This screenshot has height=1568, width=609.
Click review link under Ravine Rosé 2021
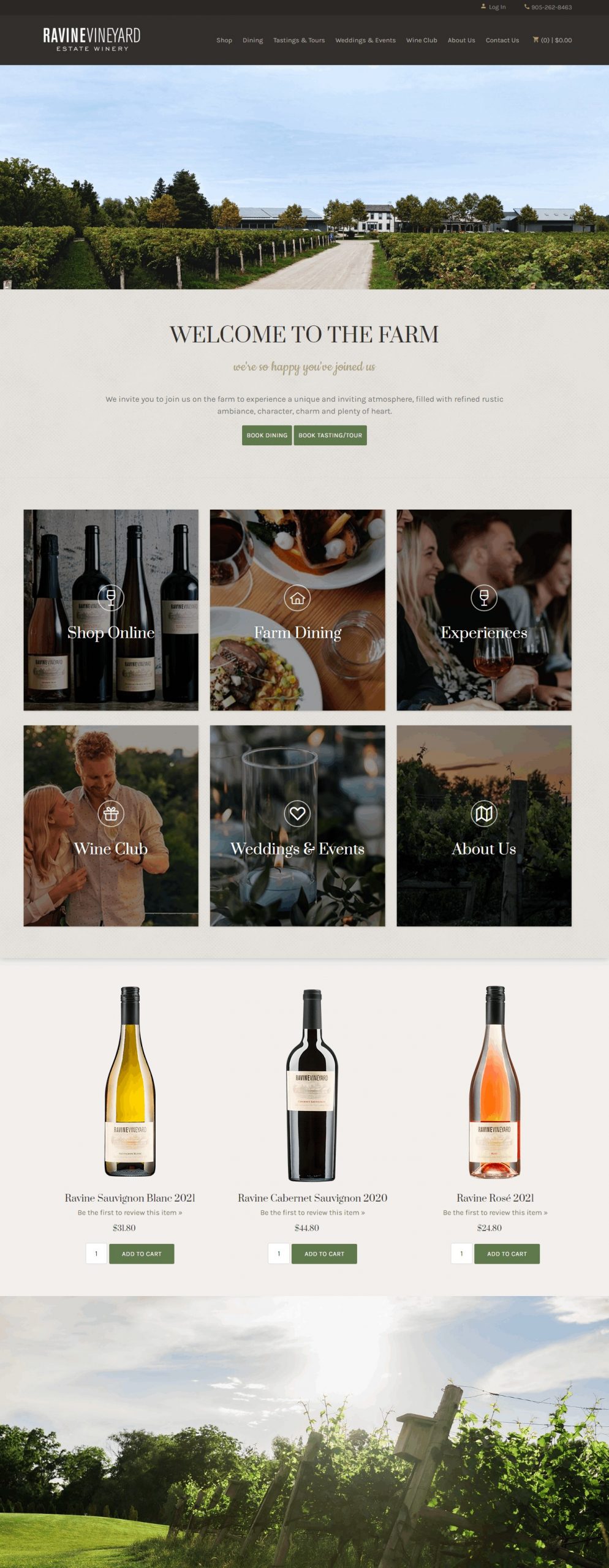coord(495,1212)
